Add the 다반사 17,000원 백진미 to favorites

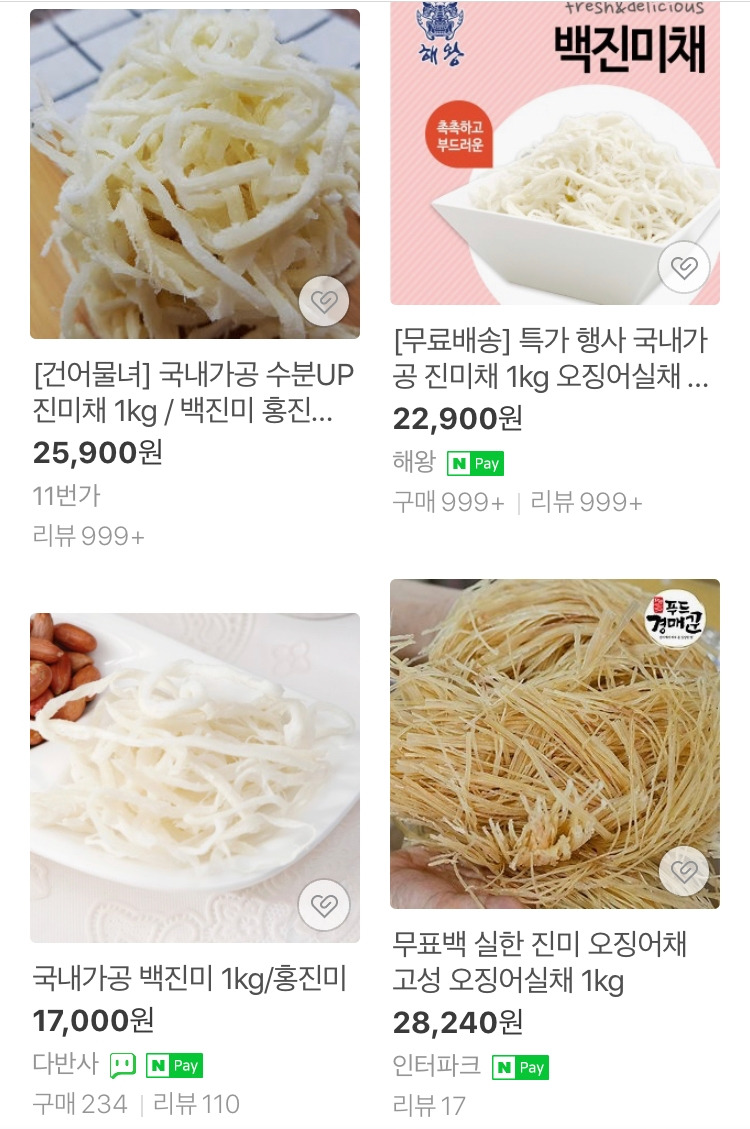click(324, 906)
